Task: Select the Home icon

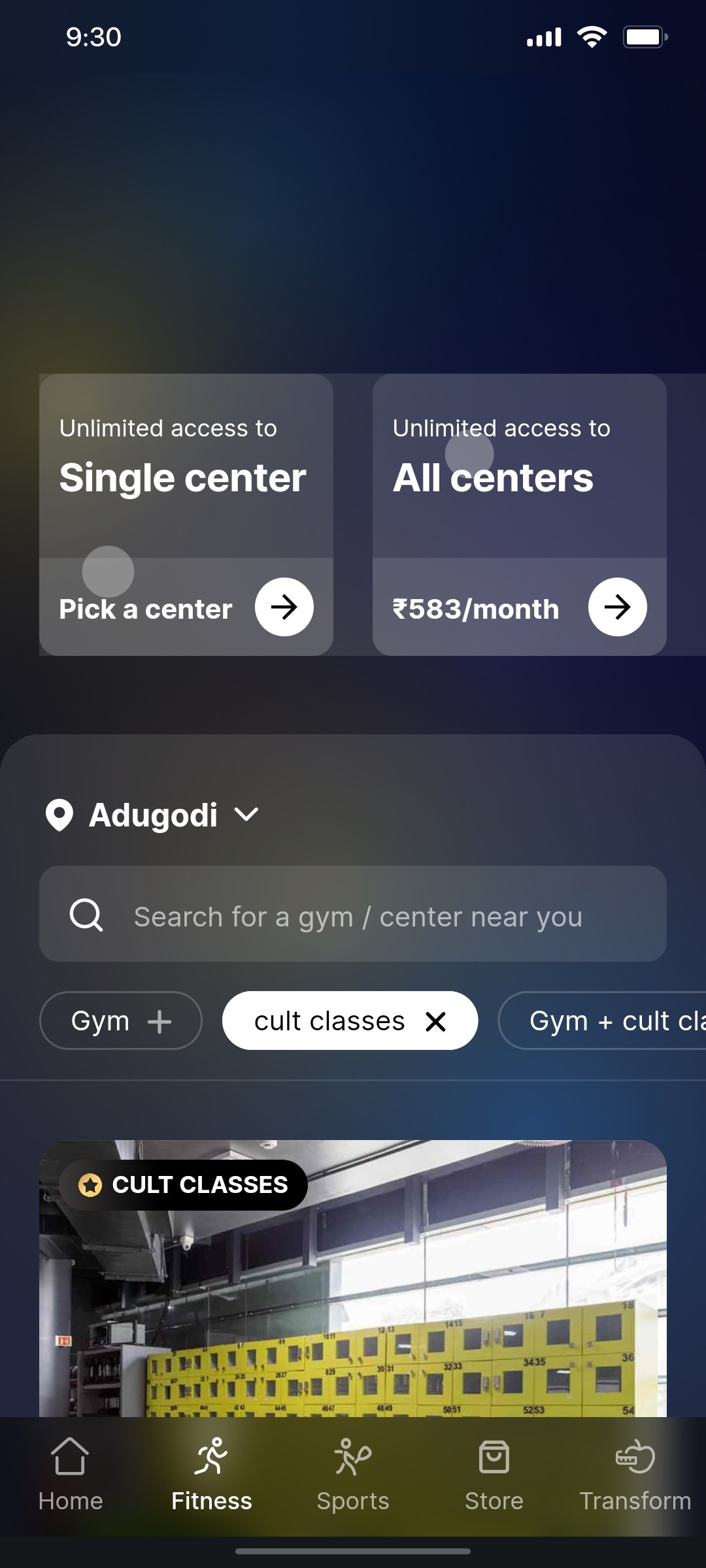Action: pyautogui.click(x=71, y=1456)
